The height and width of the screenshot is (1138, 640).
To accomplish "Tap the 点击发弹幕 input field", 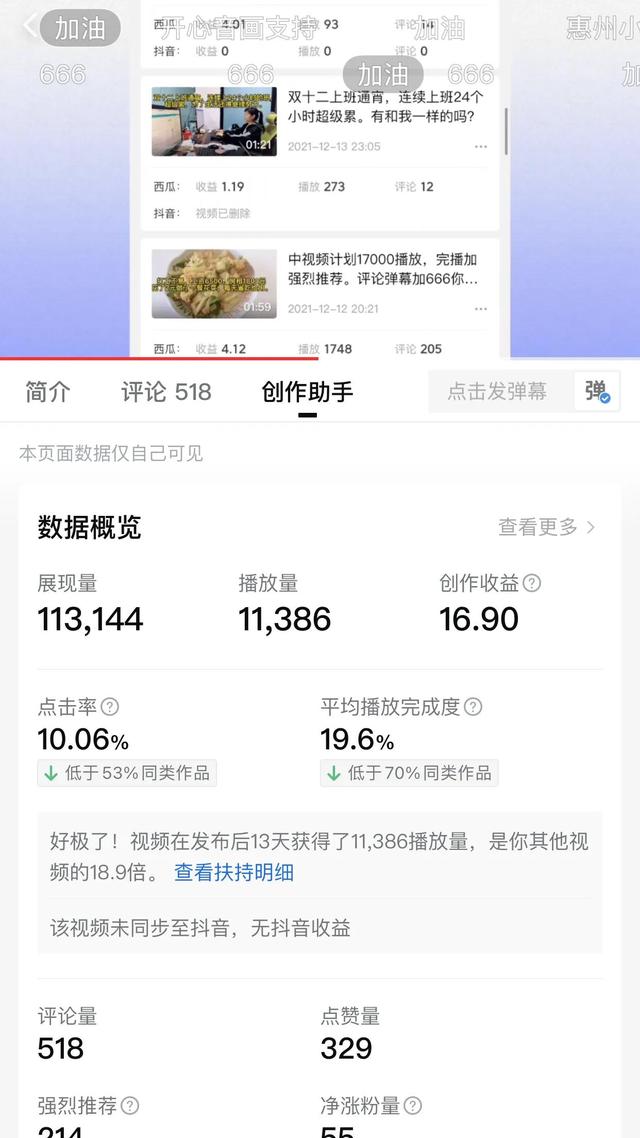I will [x=498, y=391].
